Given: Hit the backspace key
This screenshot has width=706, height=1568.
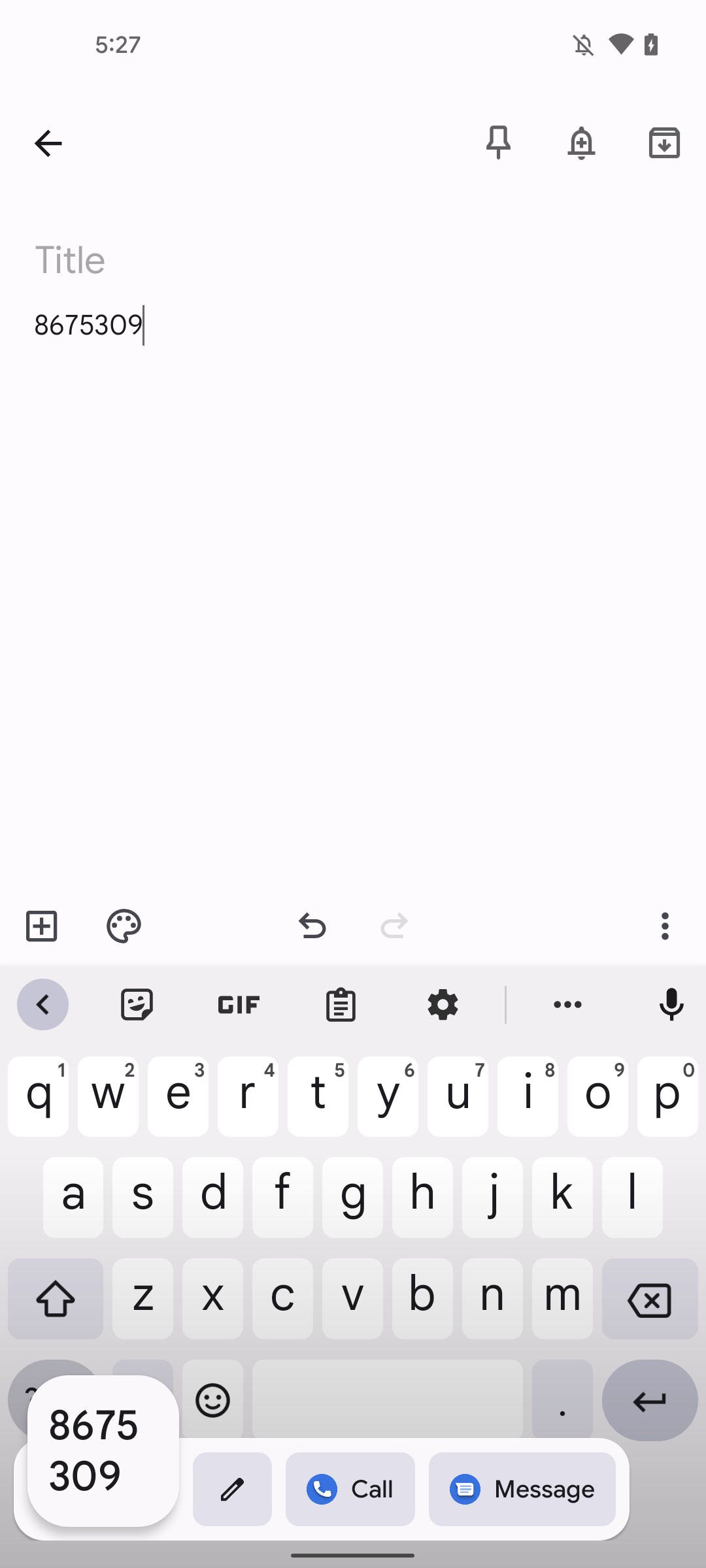Looking at the screenshot, I should coord(649,1299).
